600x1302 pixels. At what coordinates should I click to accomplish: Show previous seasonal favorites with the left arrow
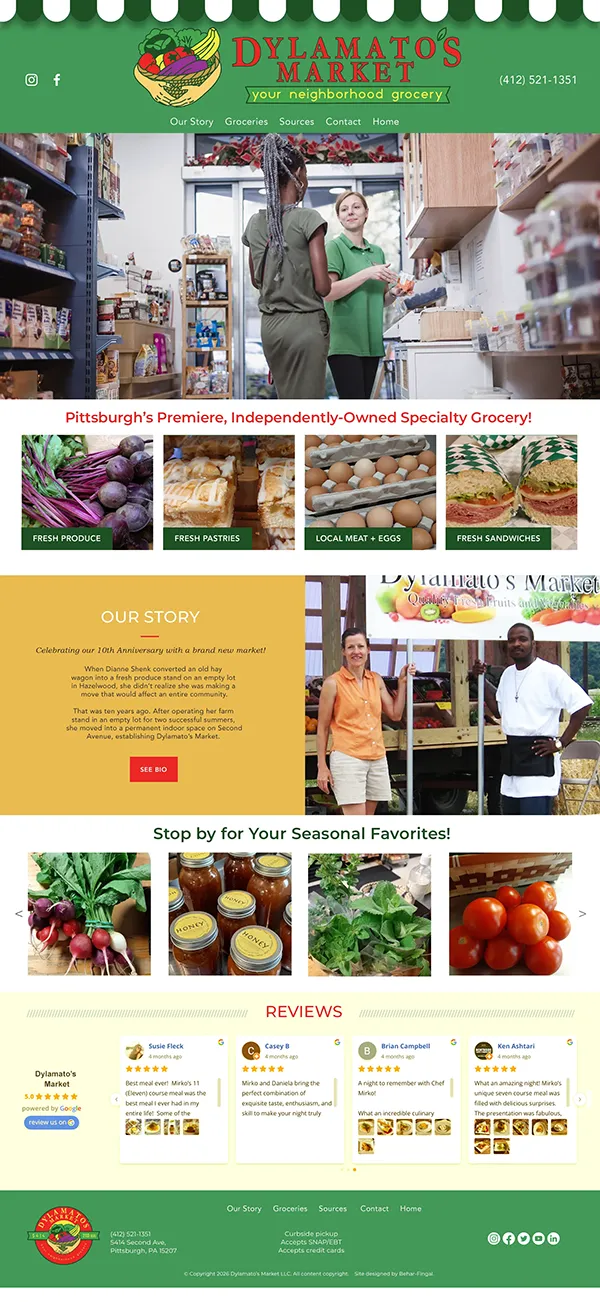coord(18,914)
